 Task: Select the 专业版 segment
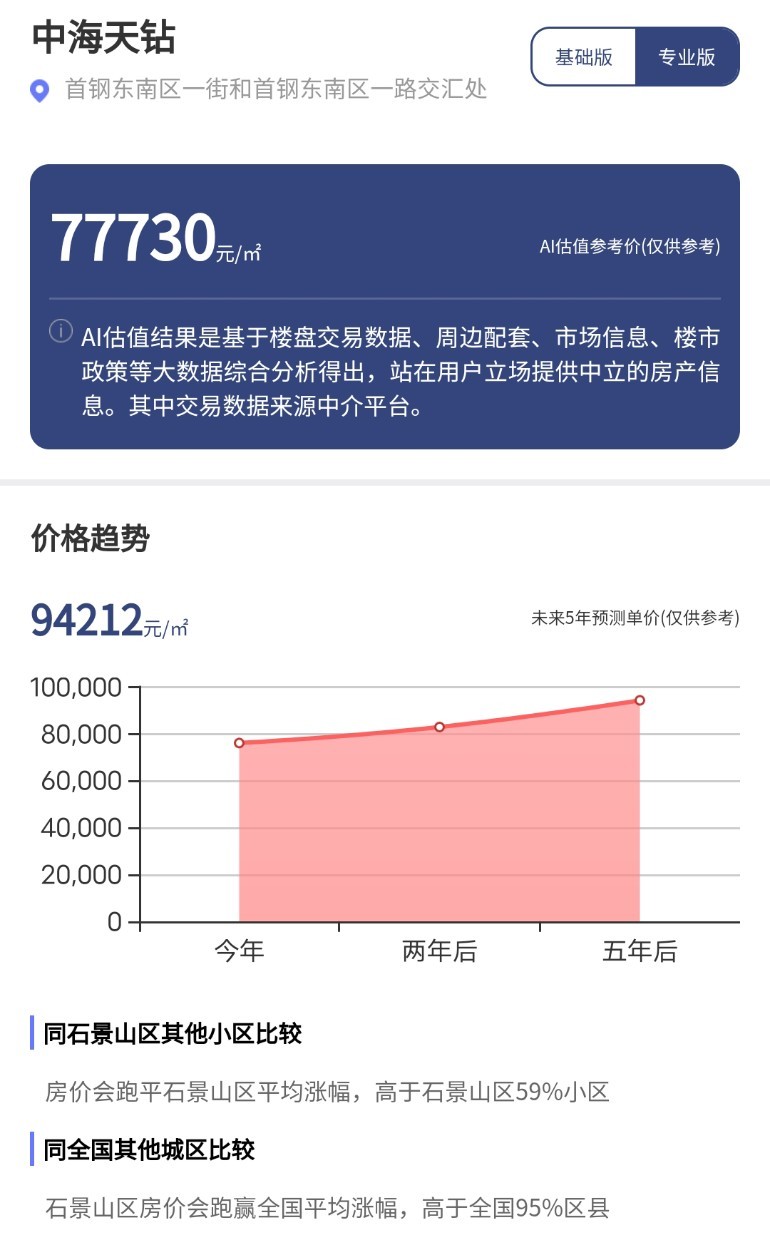[x=687, y=57]
